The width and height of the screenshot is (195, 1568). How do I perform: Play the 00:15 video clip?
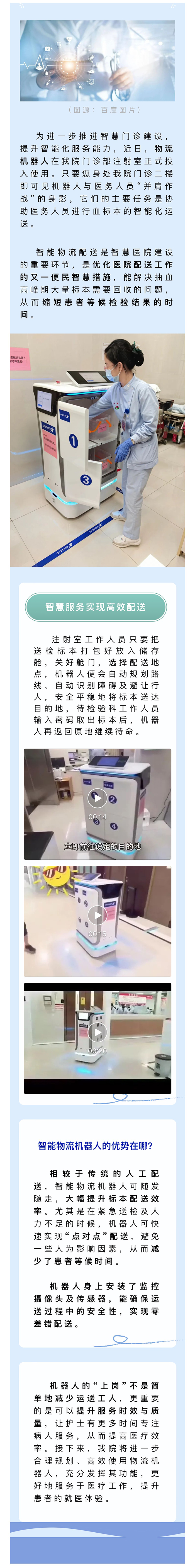(x=97, y=915)
